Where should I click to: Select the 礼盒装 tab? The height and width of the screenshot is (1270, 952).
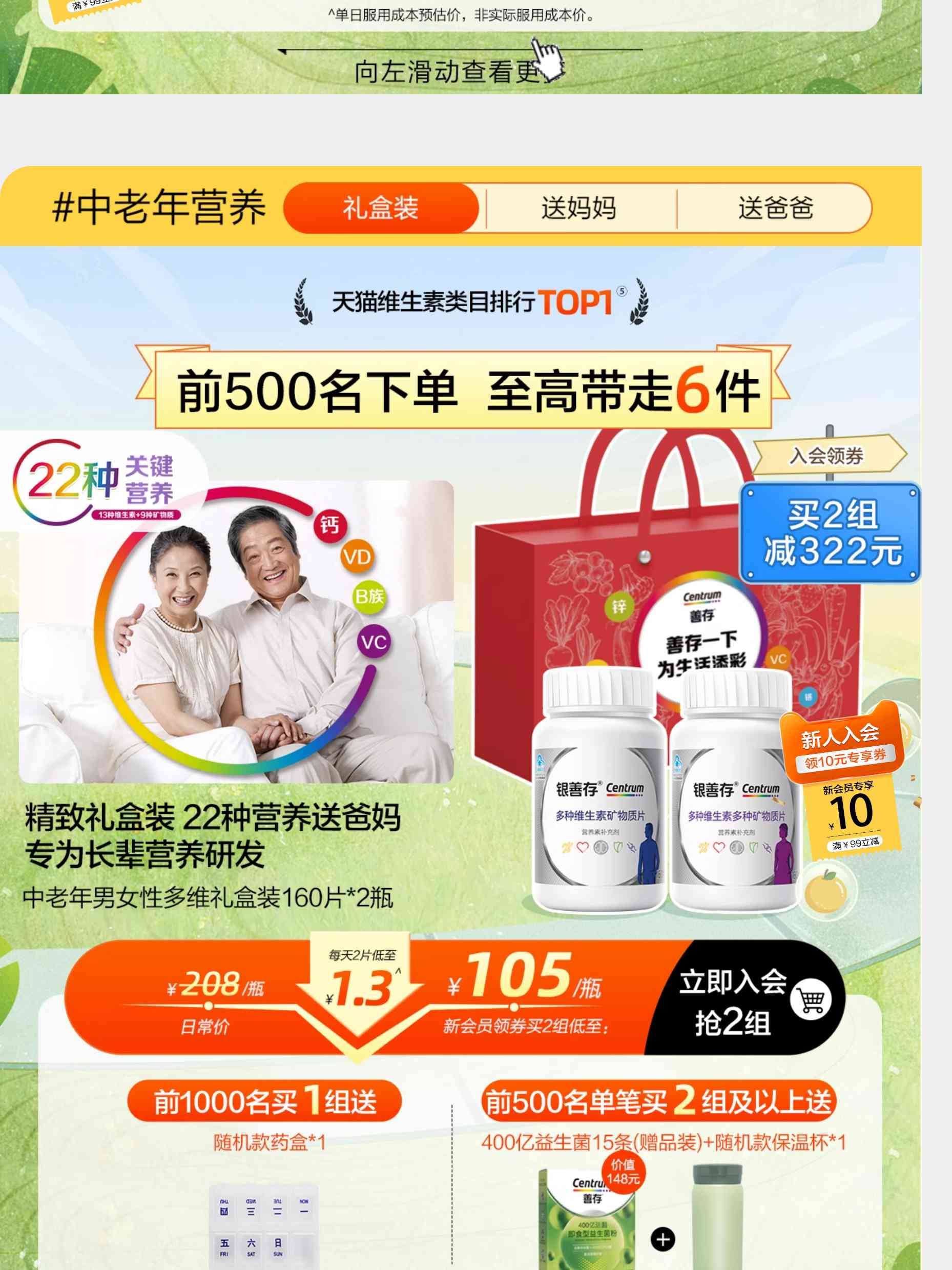tap(381, 208)
